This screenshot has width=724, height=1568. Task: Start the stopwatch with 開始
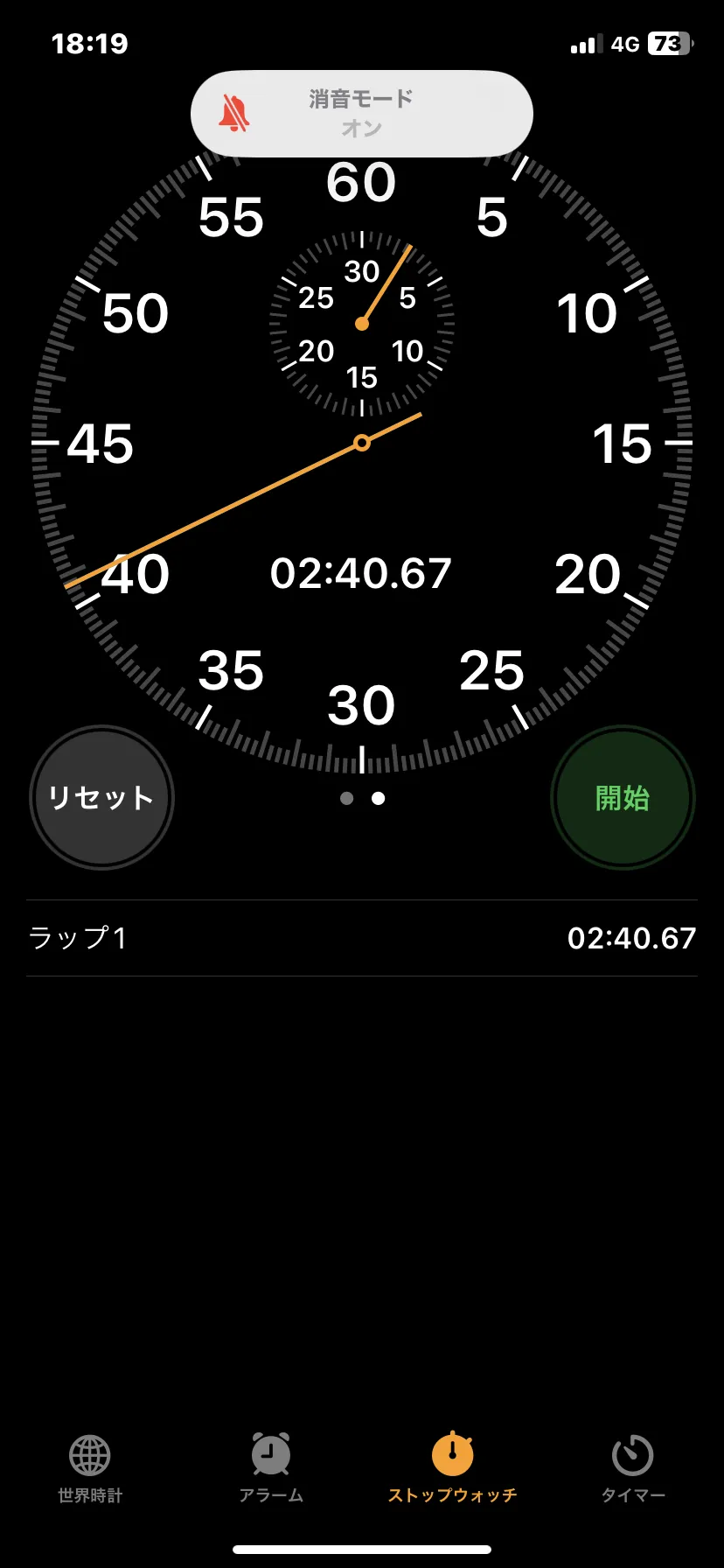point(623,797)
